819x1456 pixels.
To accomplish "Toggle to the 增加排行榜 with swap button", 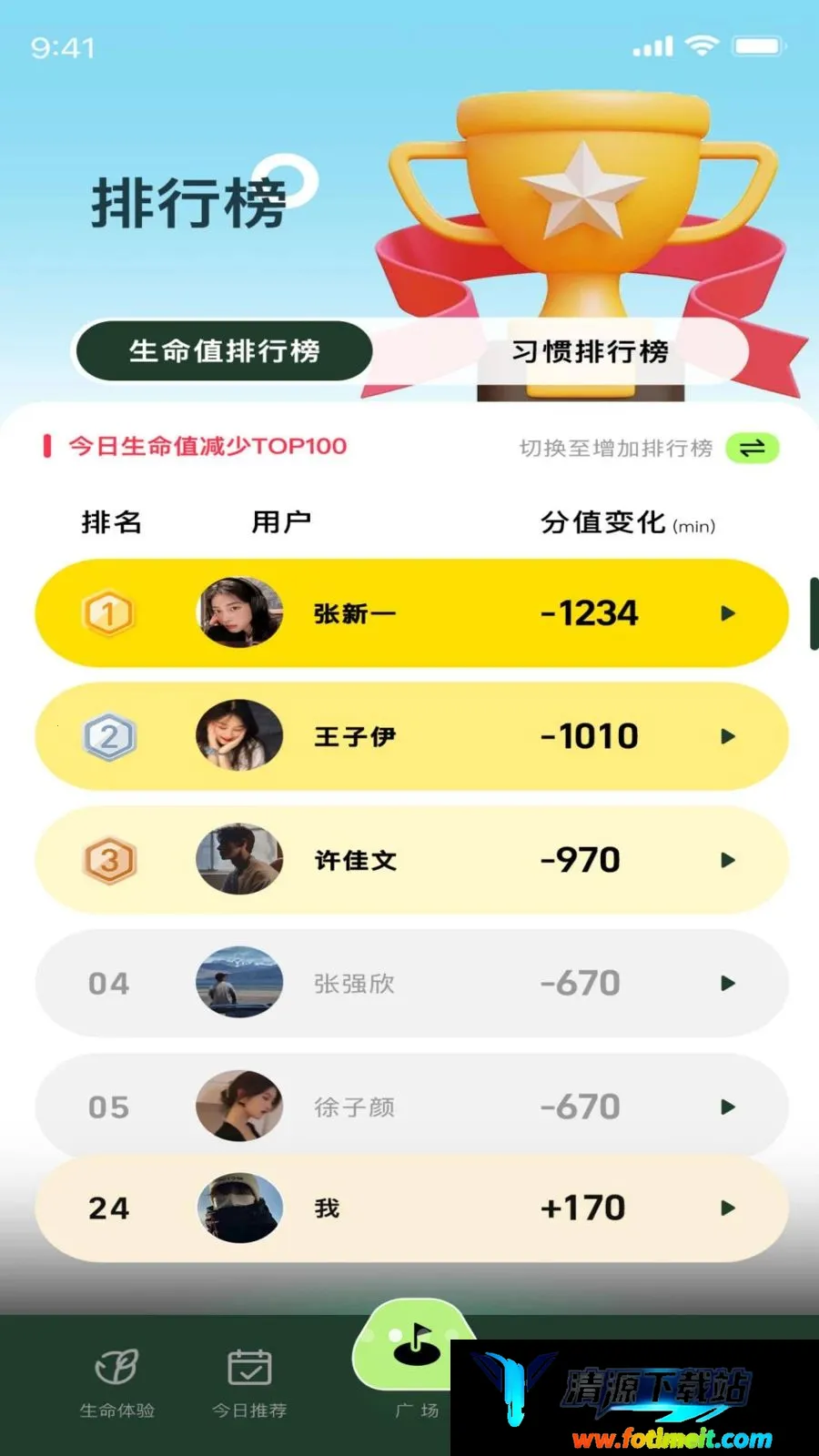I will tap(752, 448).
